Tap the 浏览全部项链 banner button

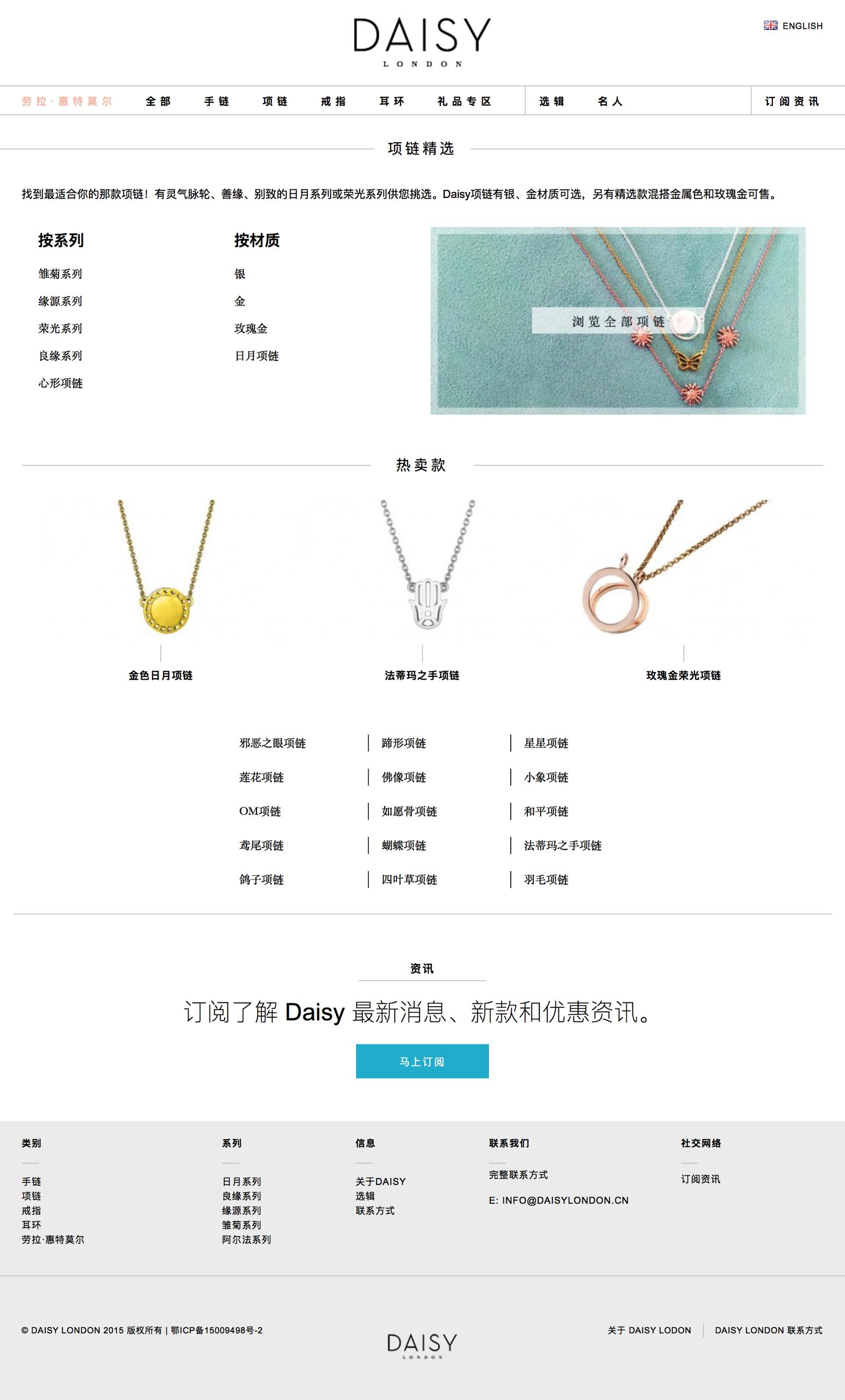[617, 321]
